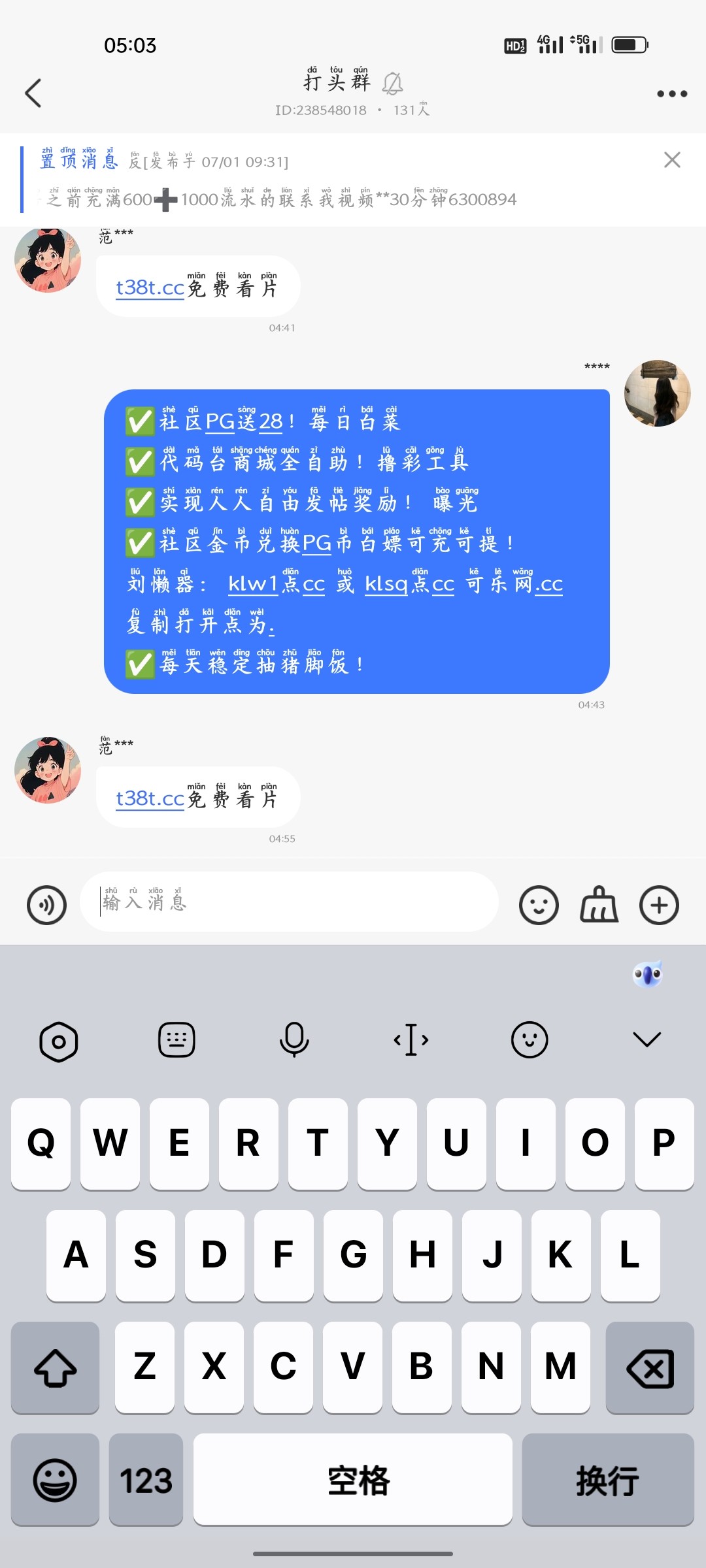
Task: Switch to 123 number keyboard
Action: tap(145, 1478)
